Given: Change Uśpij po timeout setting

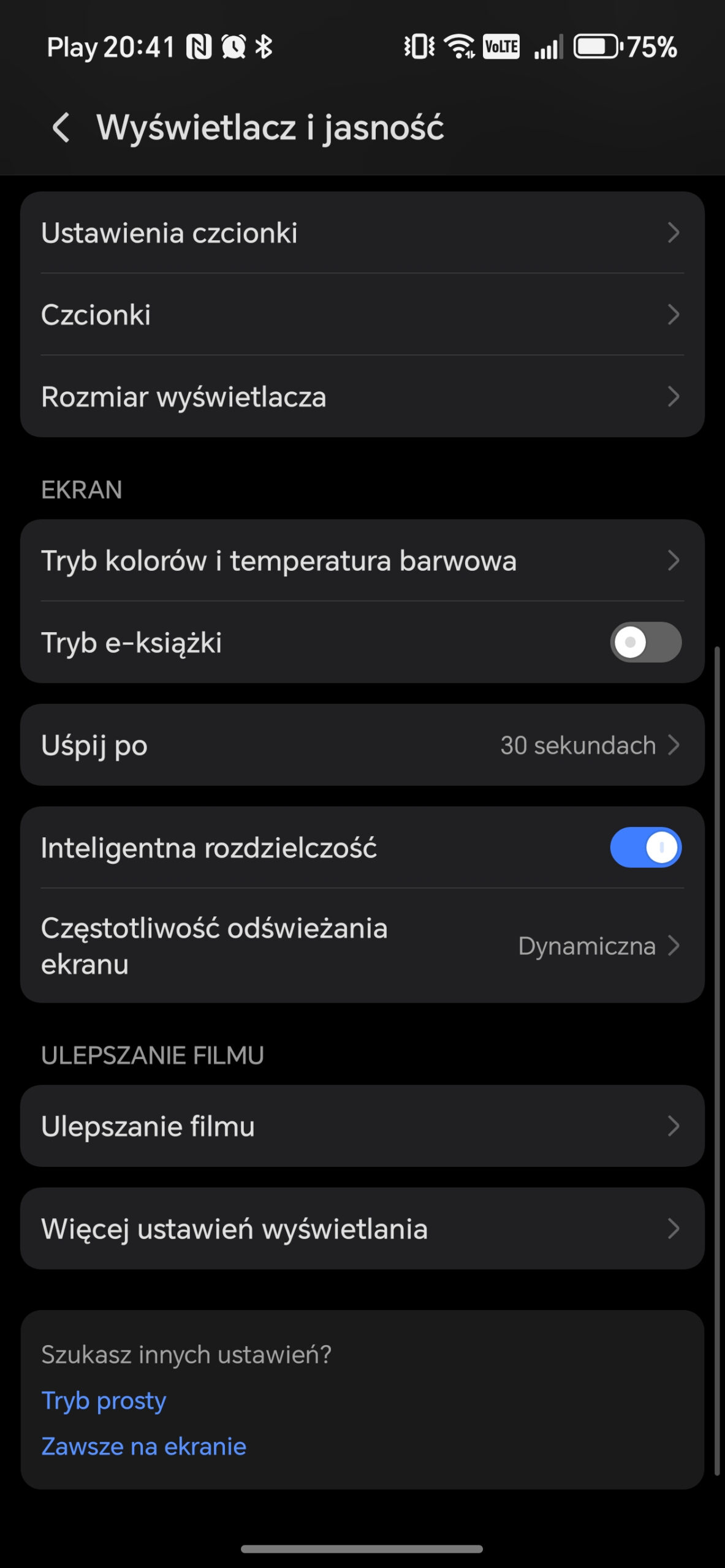Looking at the screenshot, I should click(362, 745).
